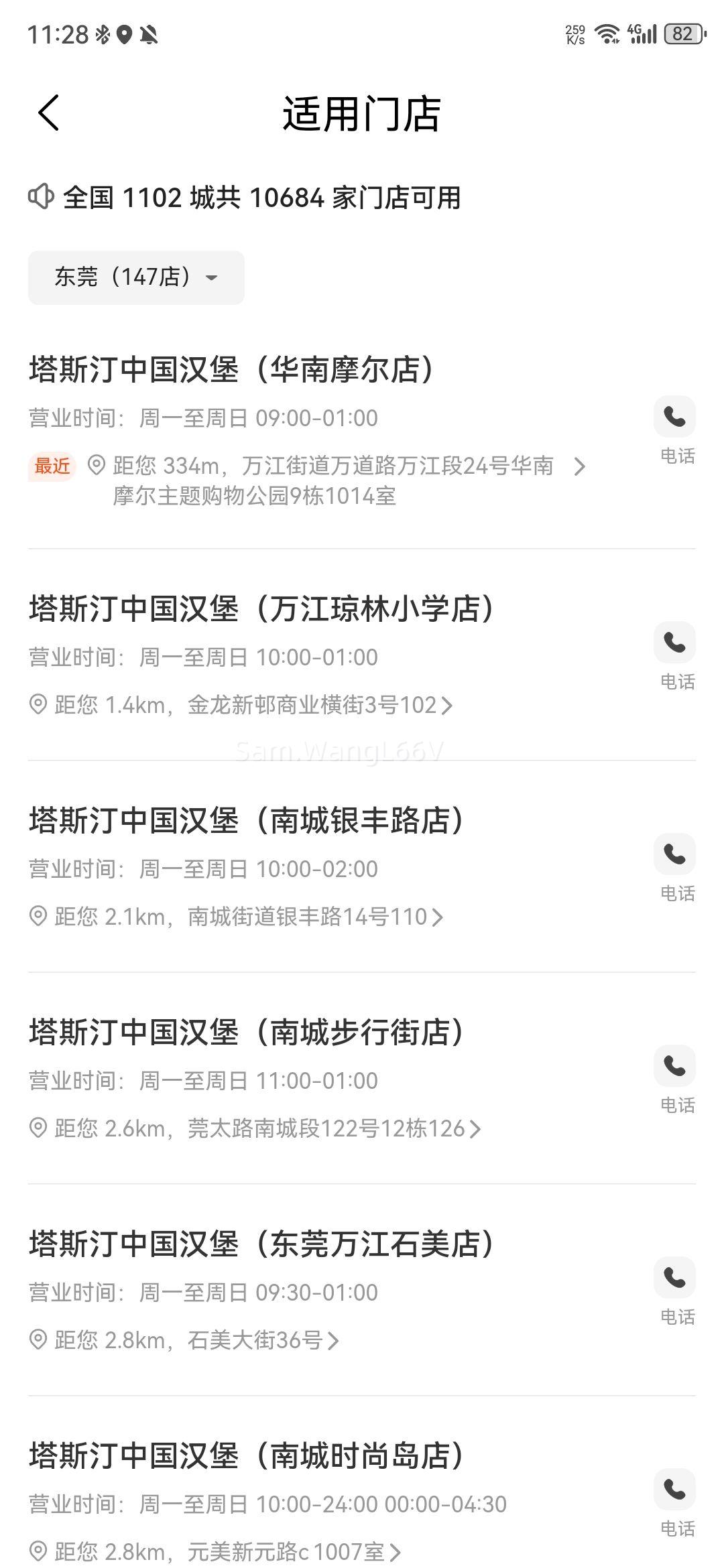Viewport: 724px width, 1568px height.
Task: Call the 华南摩尔店 store
Action: pos(674,417)
